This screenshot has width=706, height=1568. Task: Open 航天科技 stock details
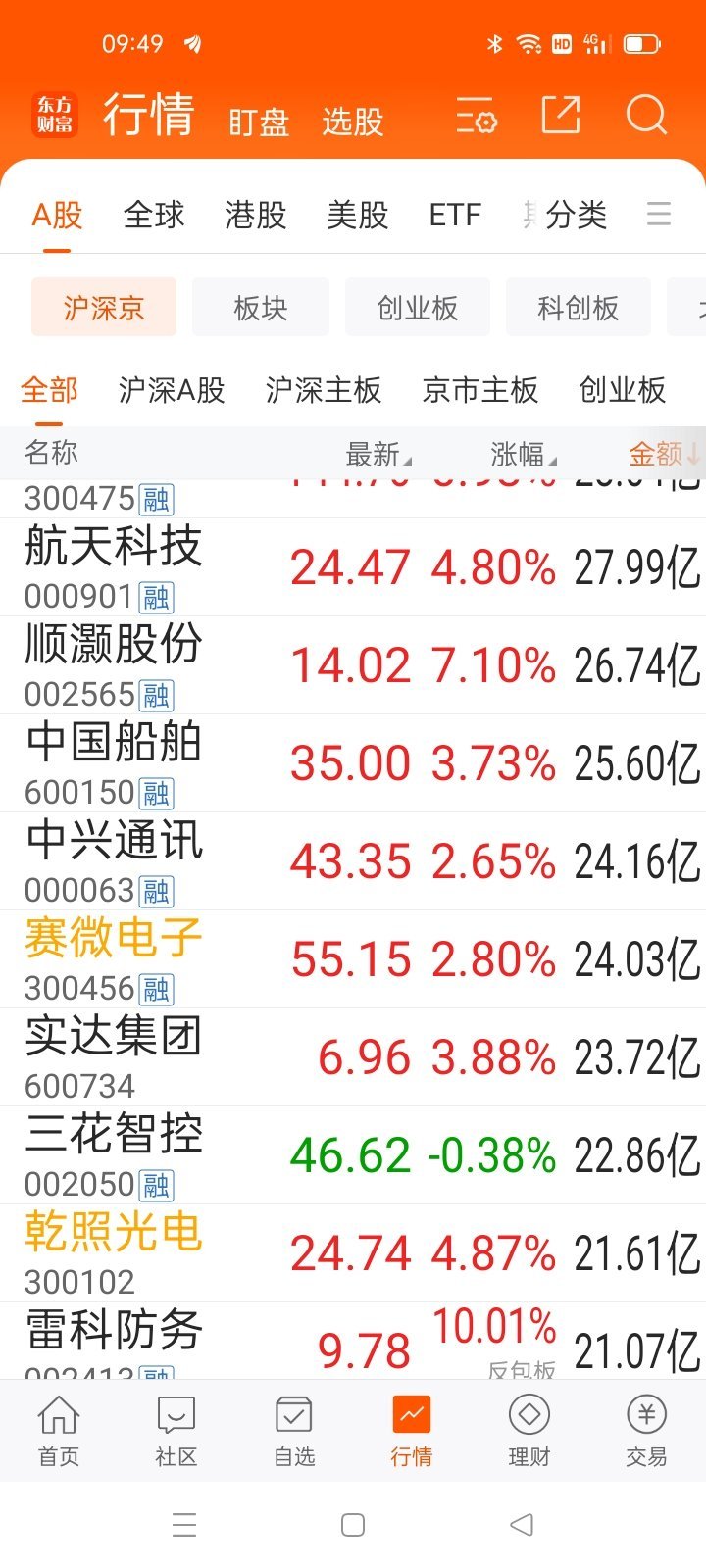[114, 547]
